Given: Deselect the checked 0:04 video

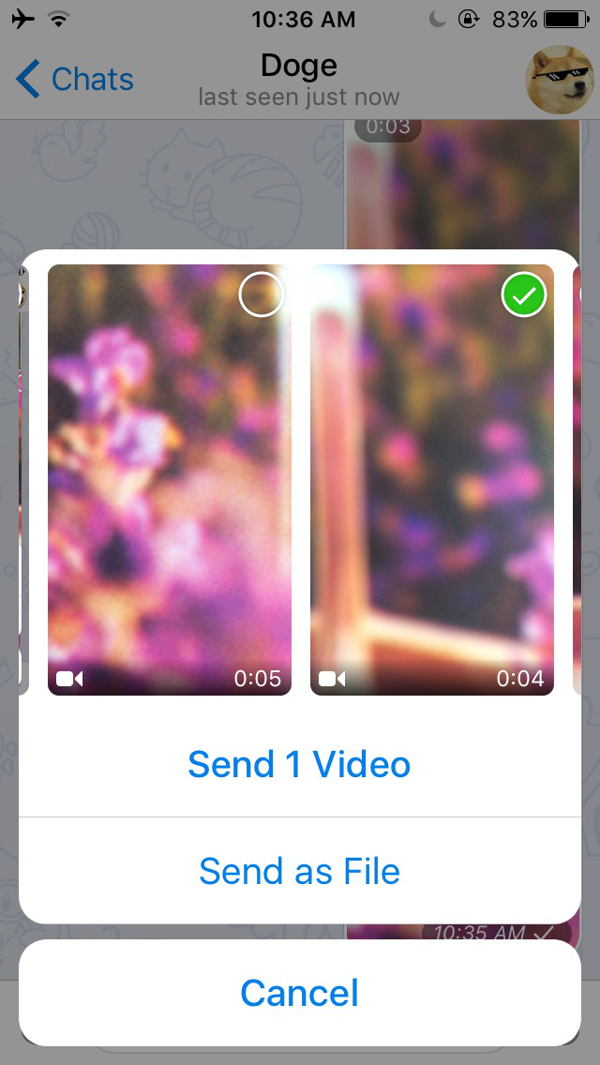Looking at the screenshot, I should pos(524,295).
